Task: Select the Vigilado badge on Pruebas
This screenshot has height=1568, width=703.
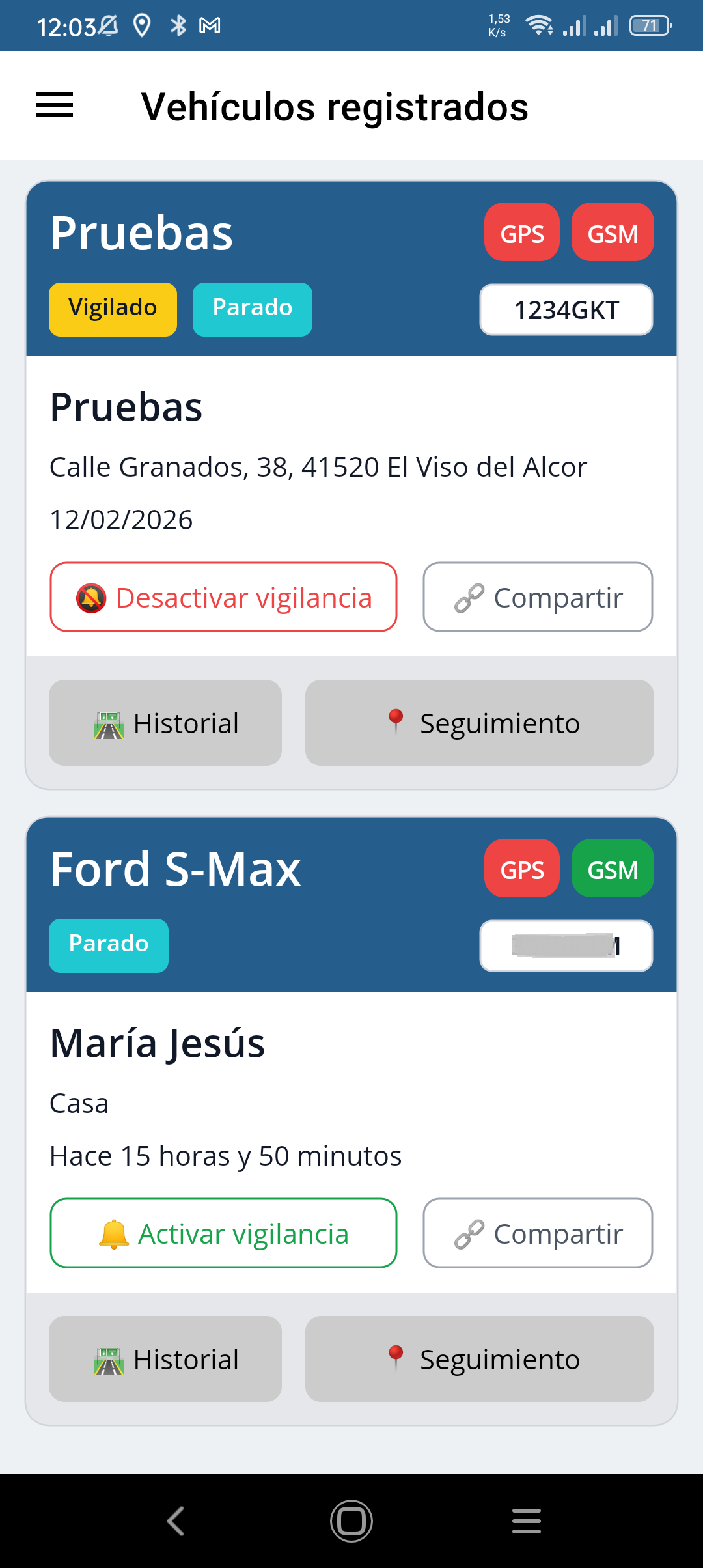Action: (112, 309)
